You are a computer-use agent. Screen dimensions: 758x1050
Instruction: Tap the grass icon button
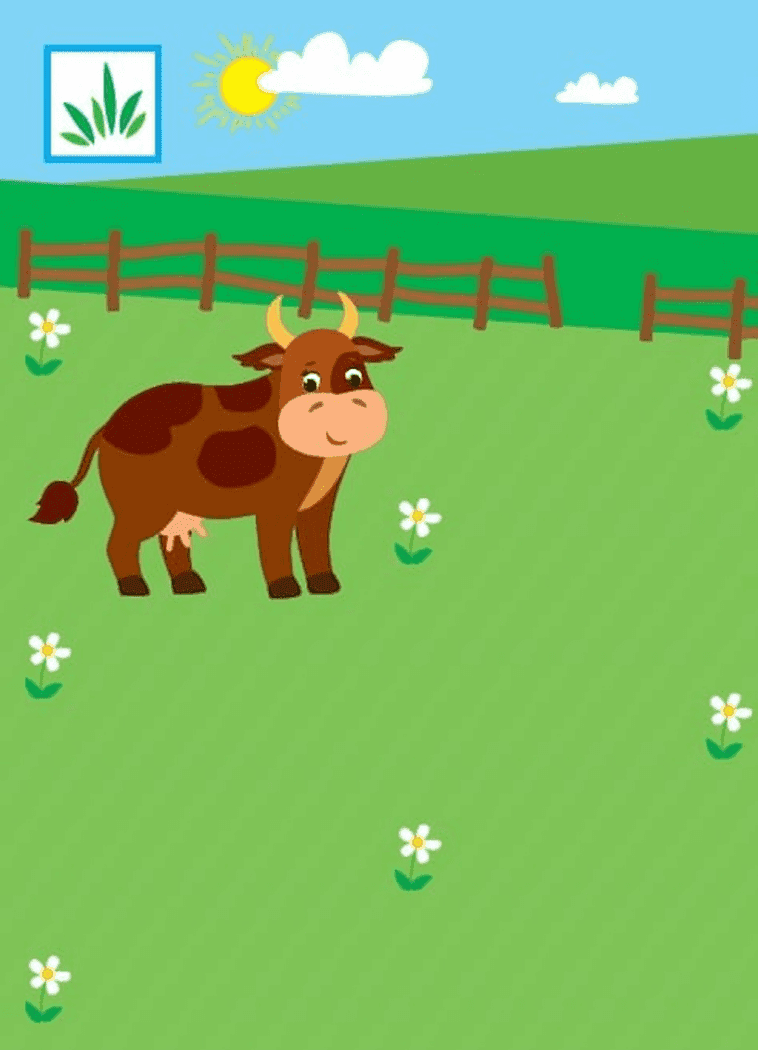102,103
